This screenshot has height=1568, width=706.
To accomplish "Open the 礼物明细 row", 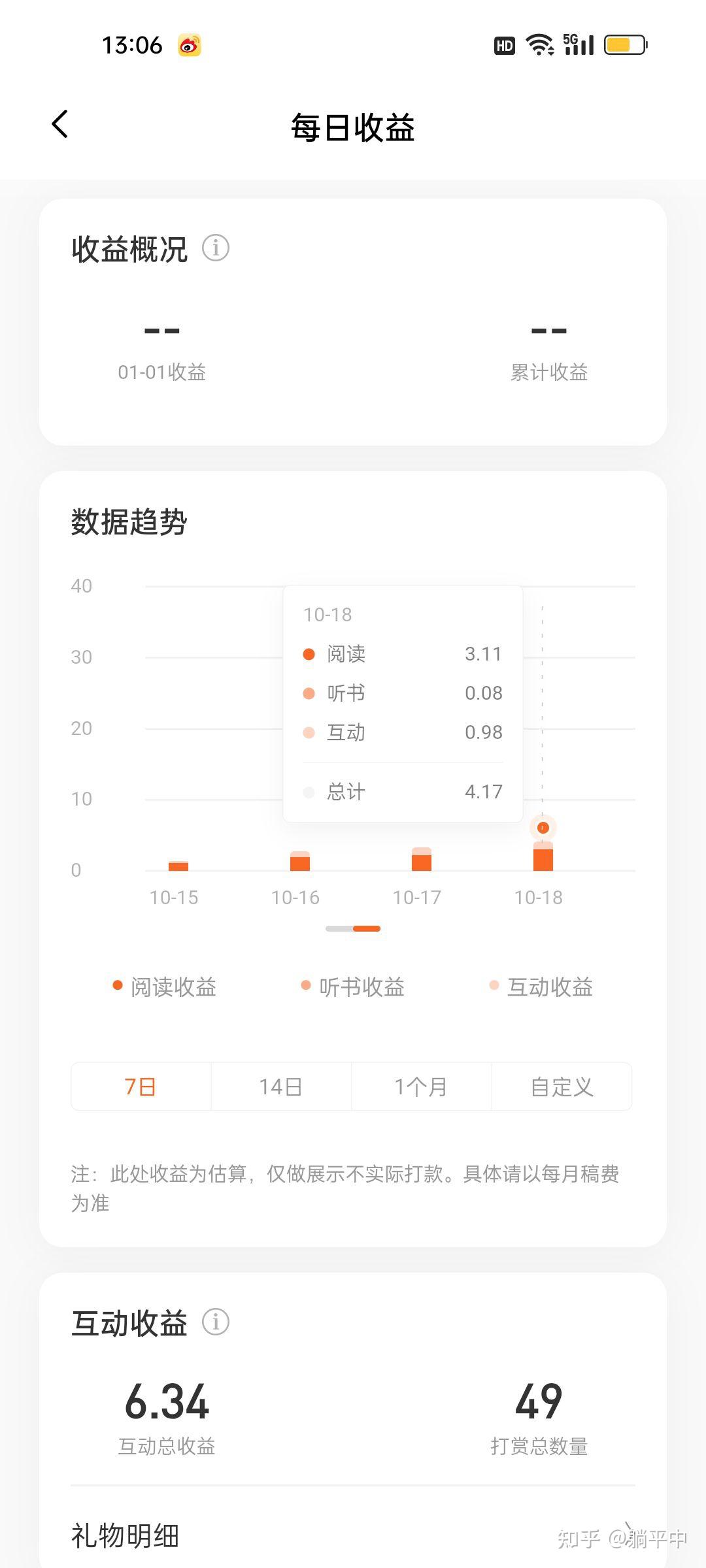I will click(x=353, y=1535).
